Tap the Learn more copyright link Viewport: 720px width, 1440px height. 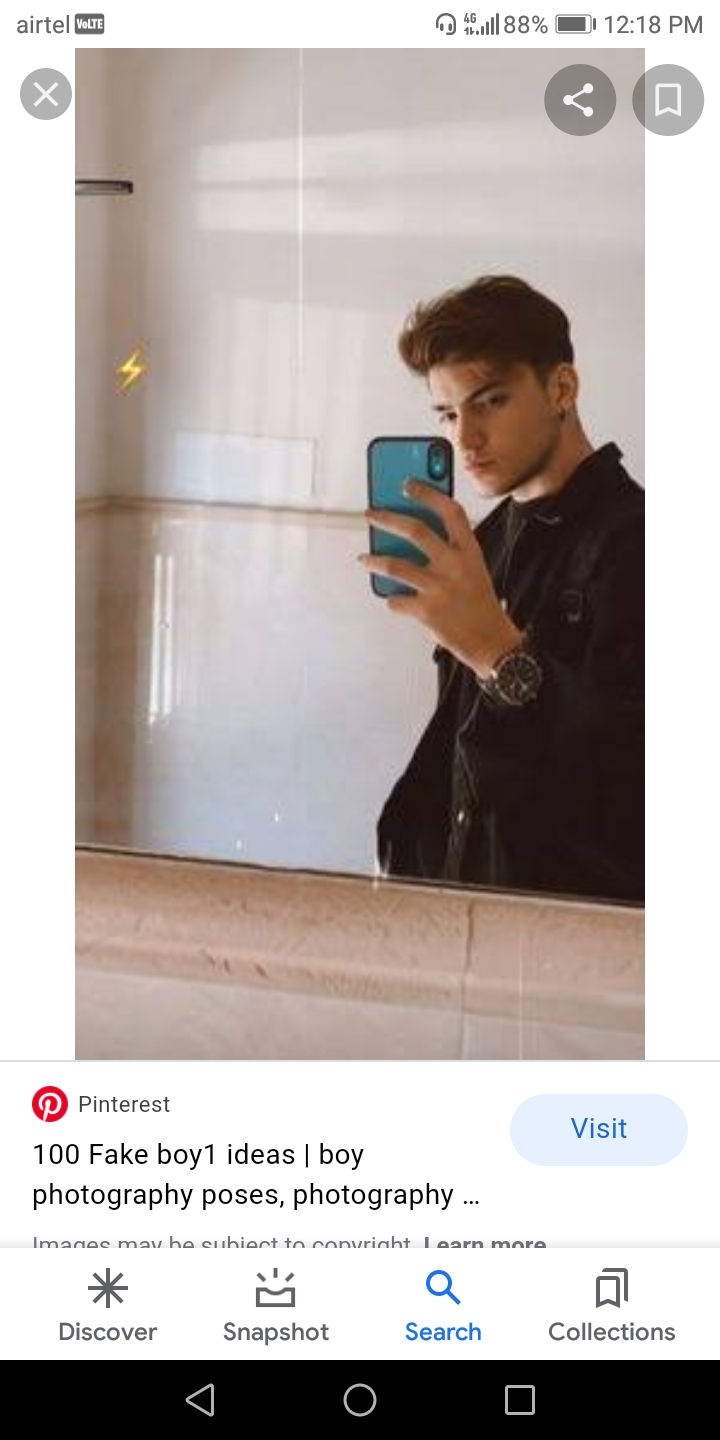[x=485, y=1243]
